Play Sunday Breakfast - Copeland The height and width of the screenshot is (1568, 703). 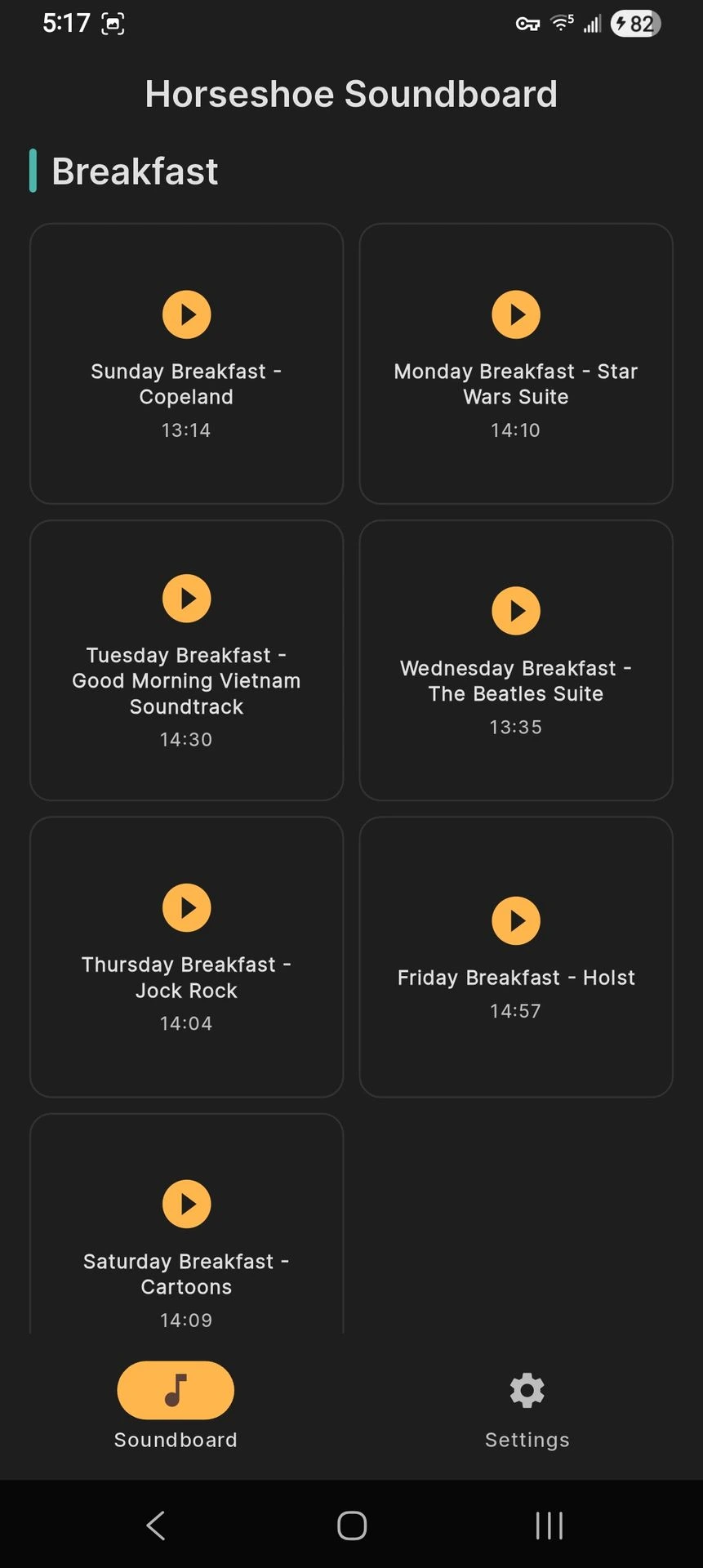[186, 314]
